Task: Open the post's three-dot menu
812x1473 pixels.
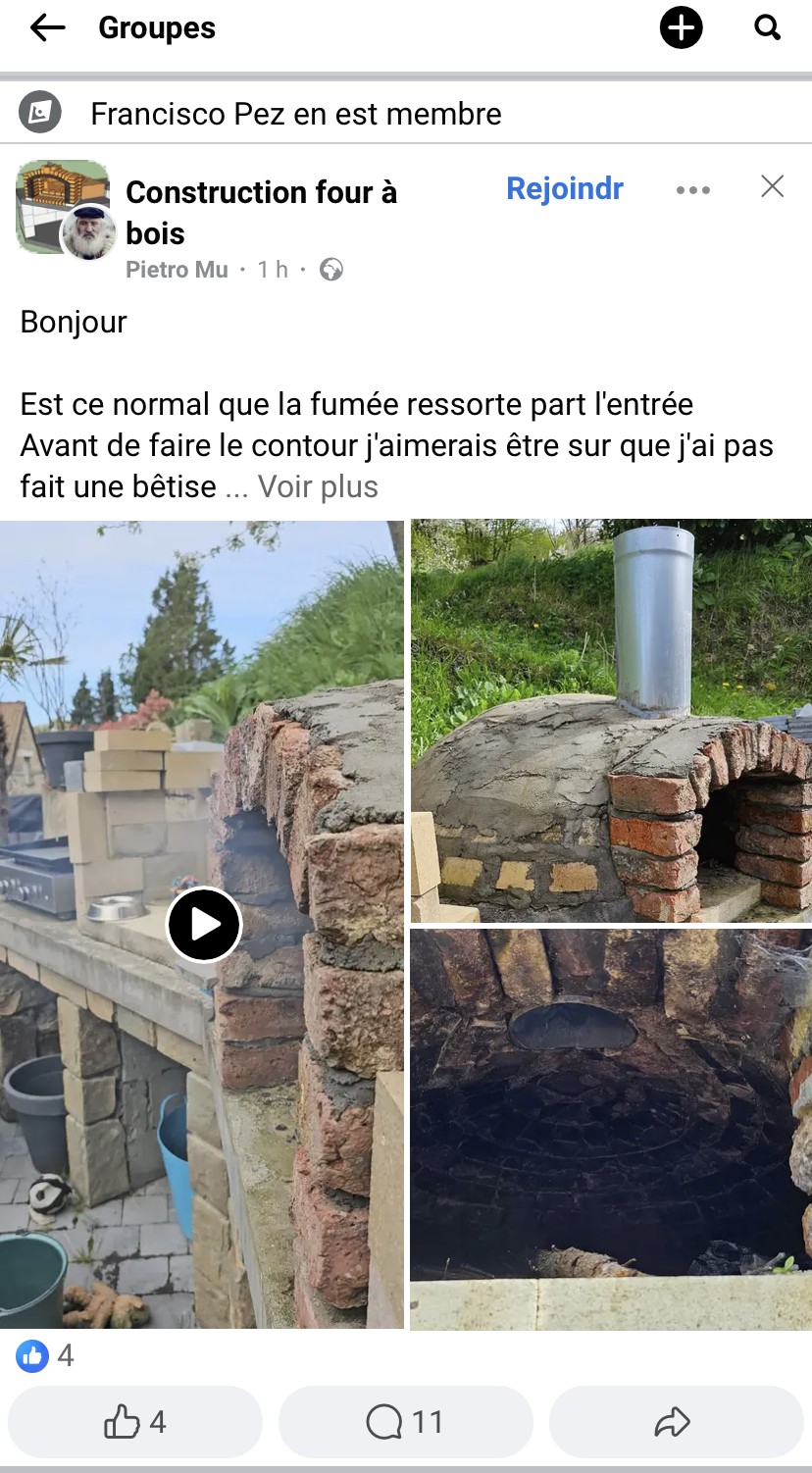Action: tap(692, 190)
